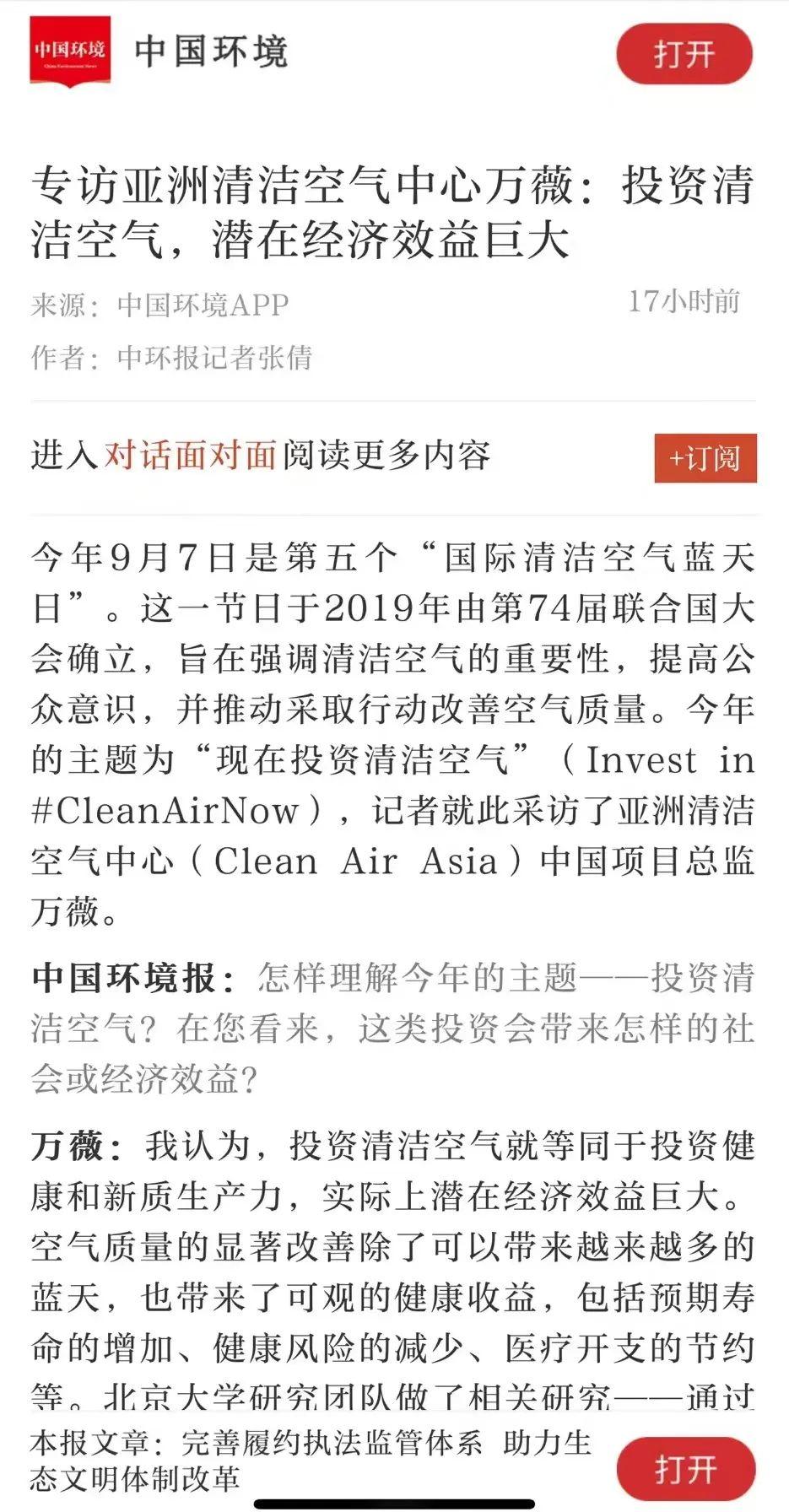Tap the top 打开 button
Screen dimensions: 789x1512
pos(684,54)
